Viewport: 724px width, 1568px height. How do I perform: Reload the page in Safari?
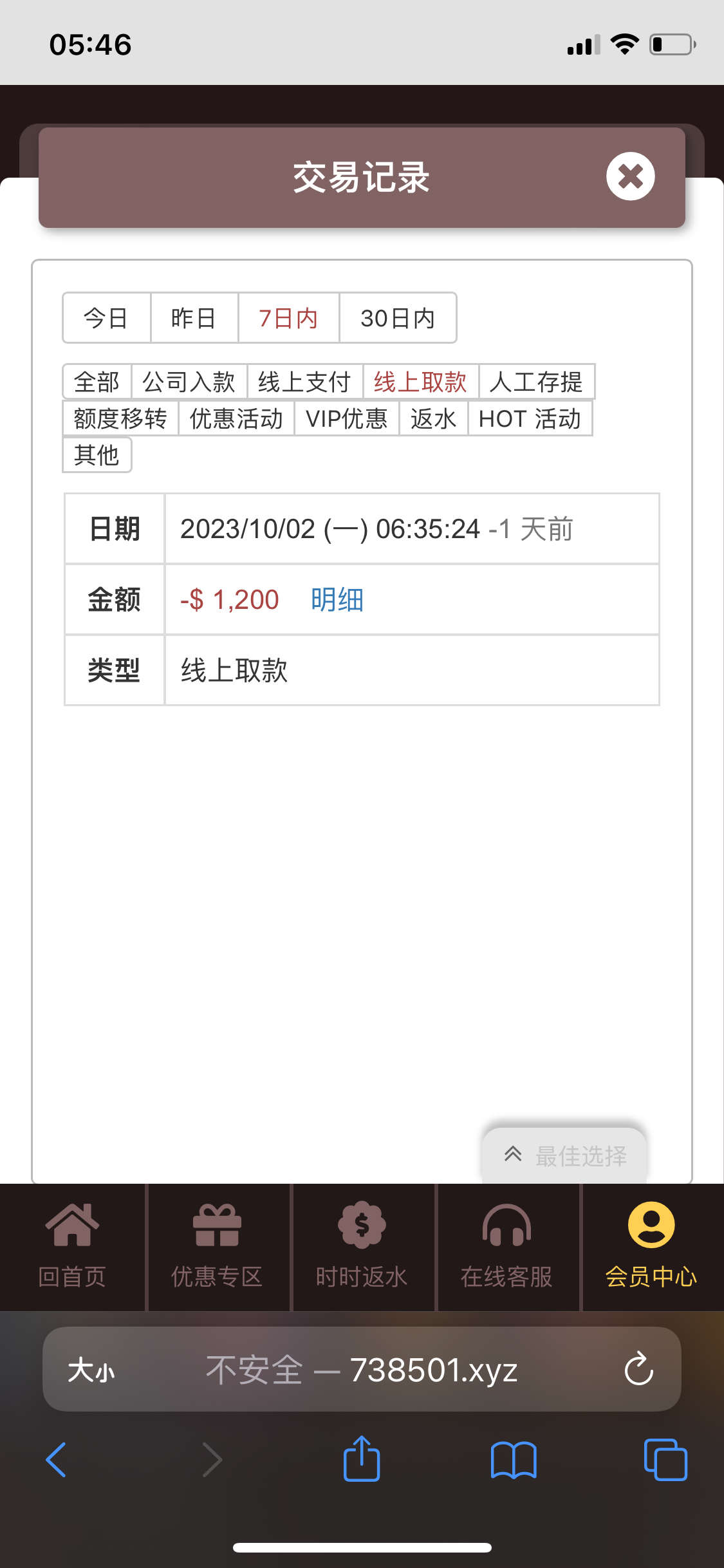(638, 1368)
